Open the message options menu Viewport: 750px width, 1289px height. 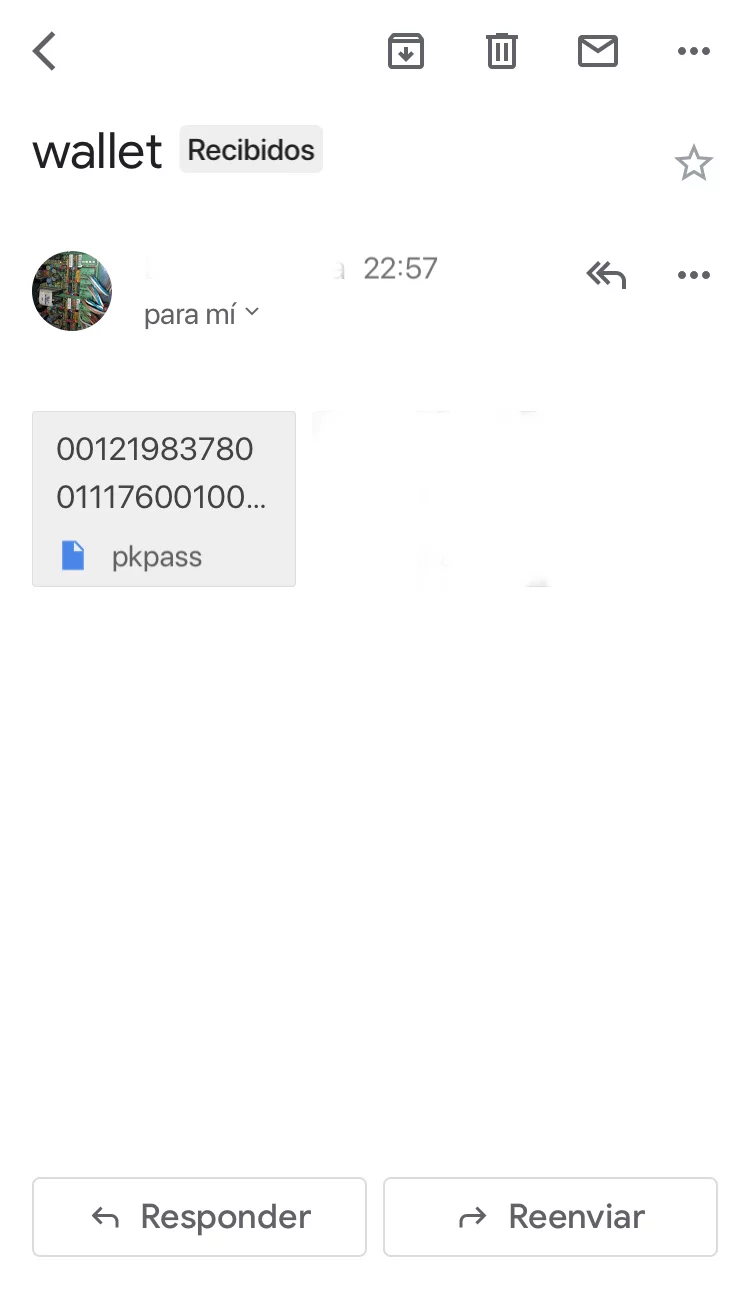tap(693, 275)
